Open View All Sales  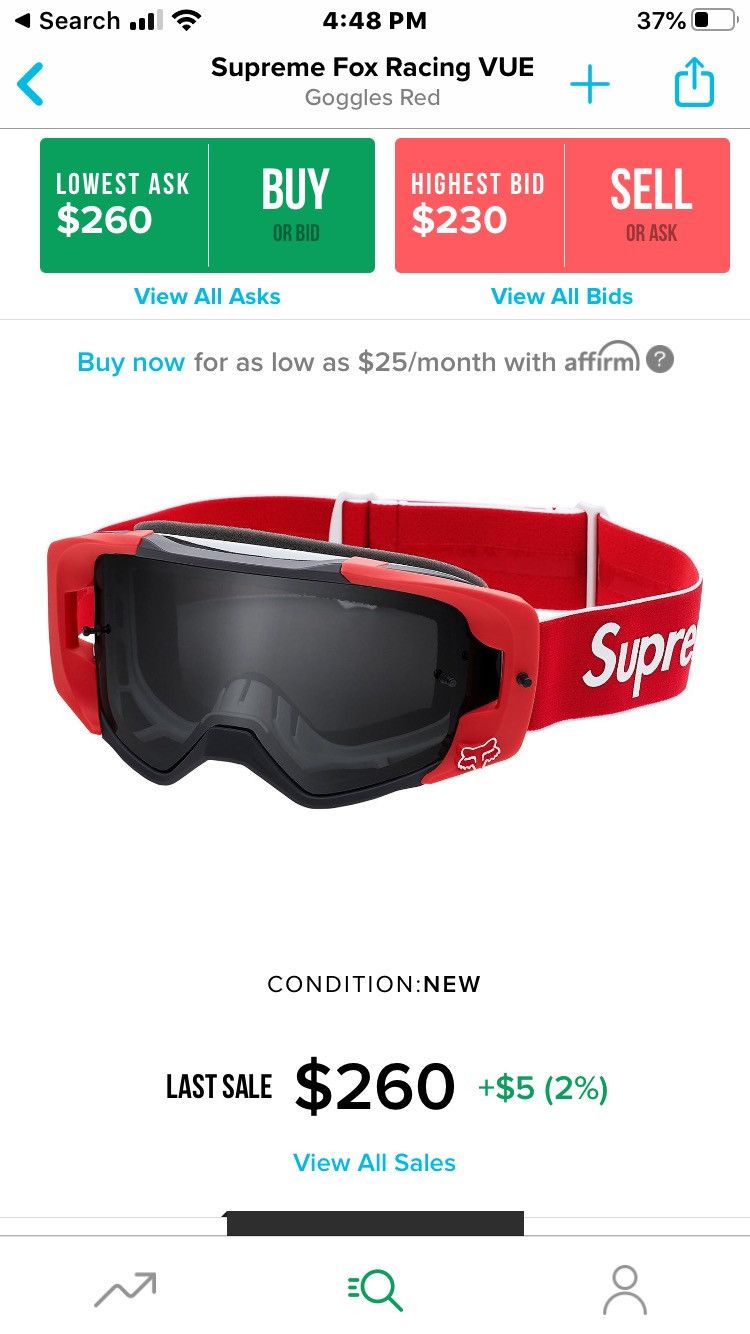(374, 1162)
